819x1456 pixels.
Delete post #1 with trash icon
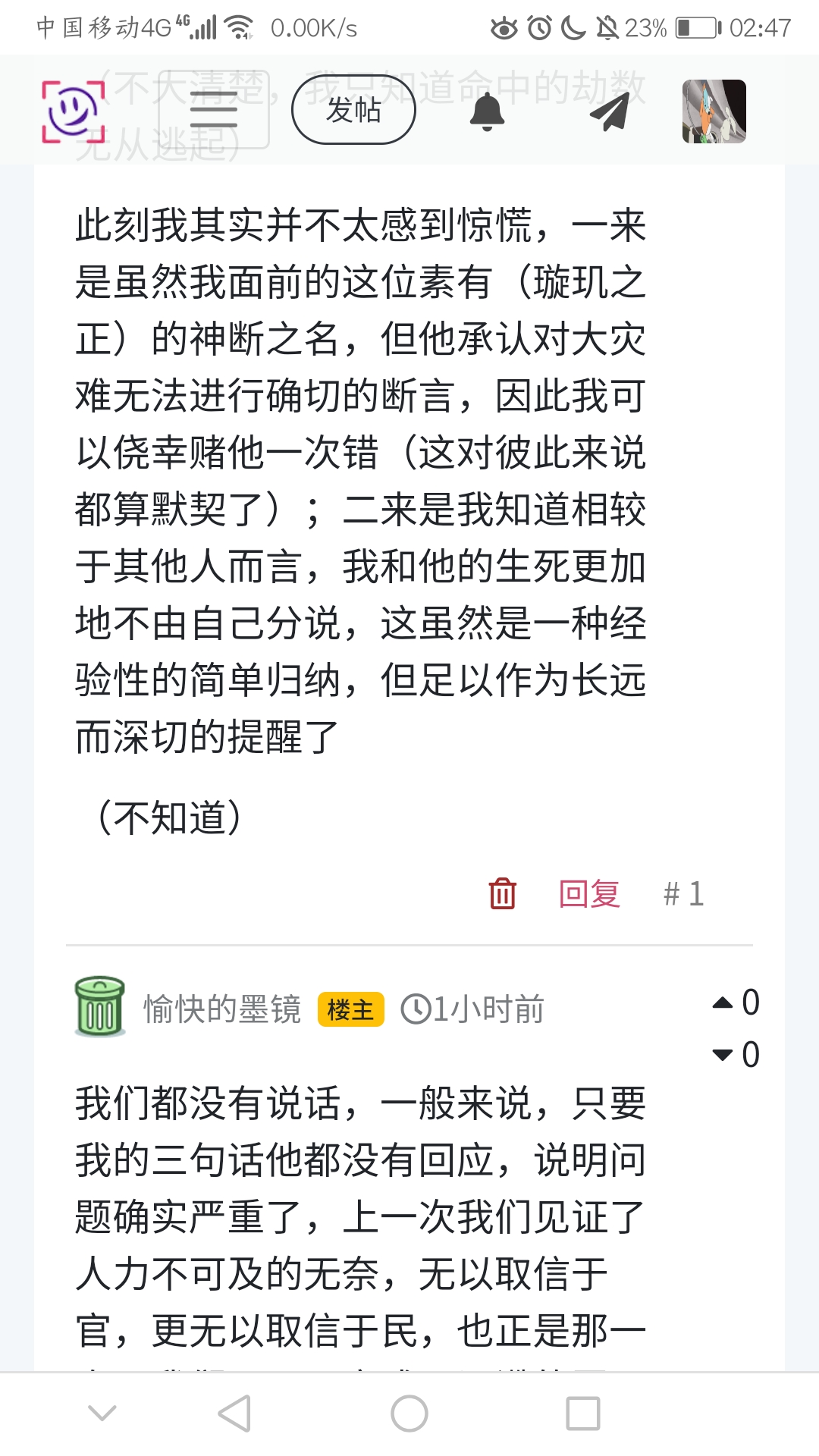(x=502, y=893)
